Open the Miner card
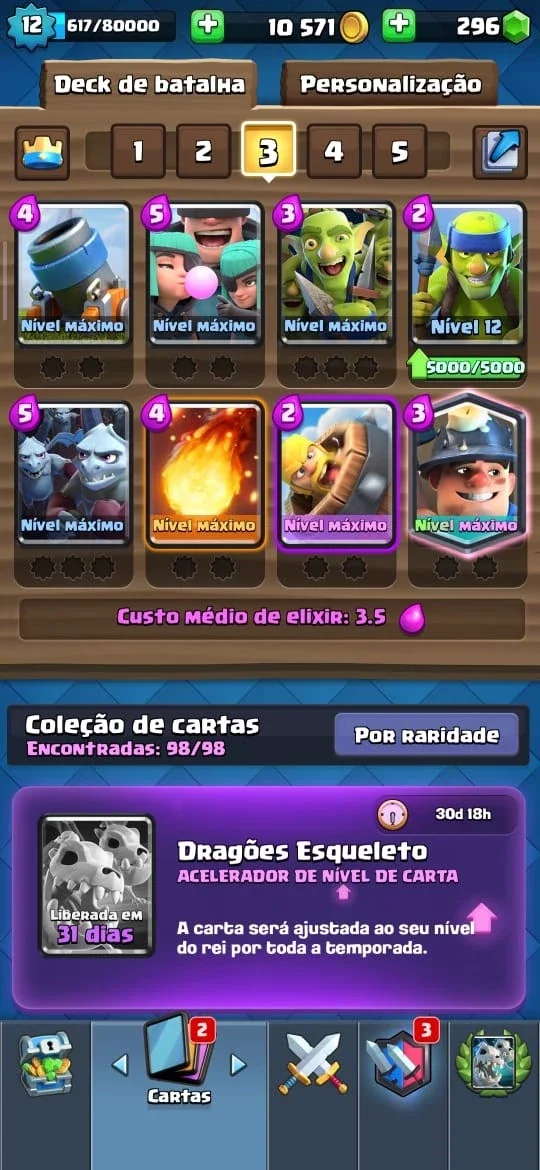This screenshot has width=540, height=1170. [x=467, y=474]
